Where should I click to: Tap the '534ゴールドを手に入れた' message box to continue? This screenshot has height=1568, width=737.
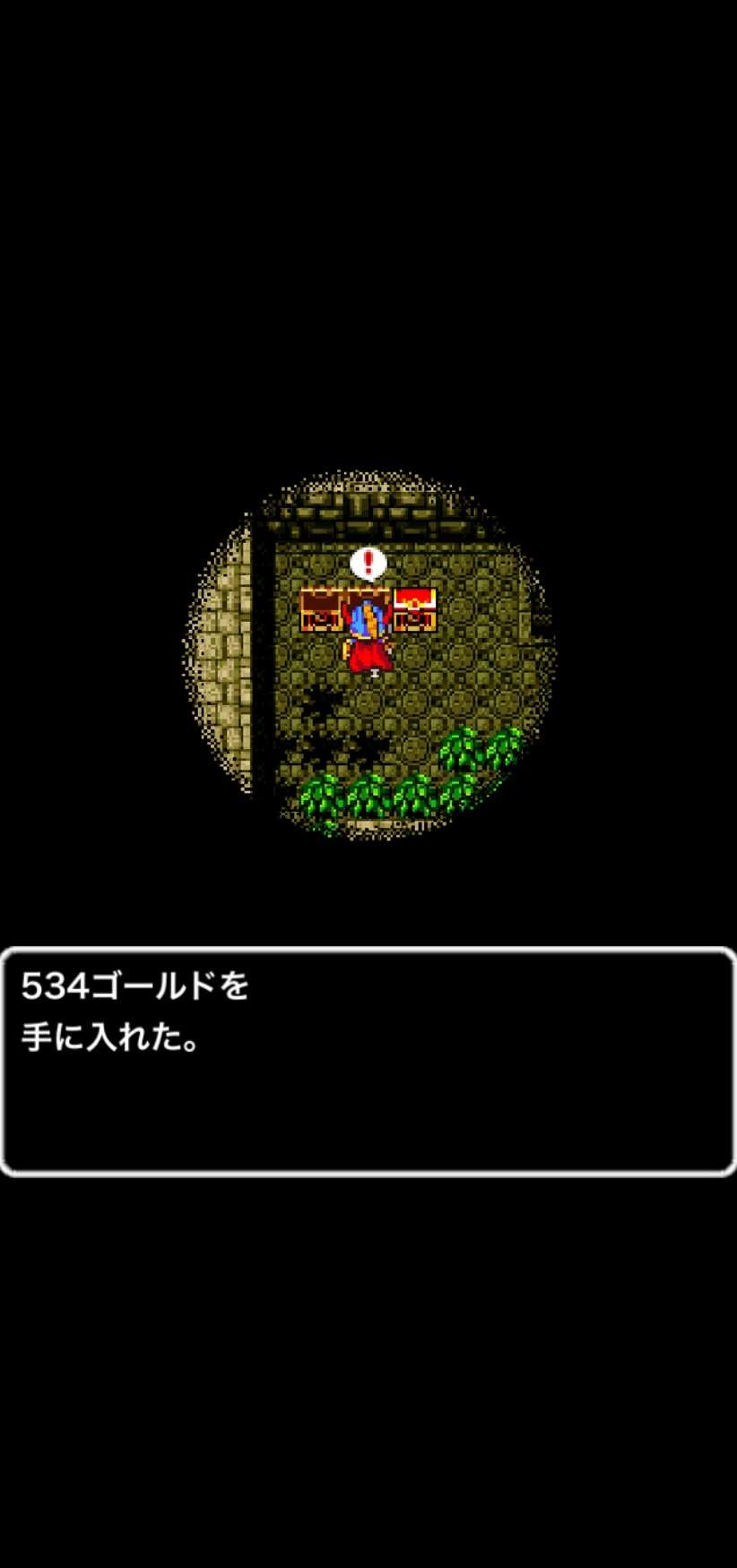368,1062
